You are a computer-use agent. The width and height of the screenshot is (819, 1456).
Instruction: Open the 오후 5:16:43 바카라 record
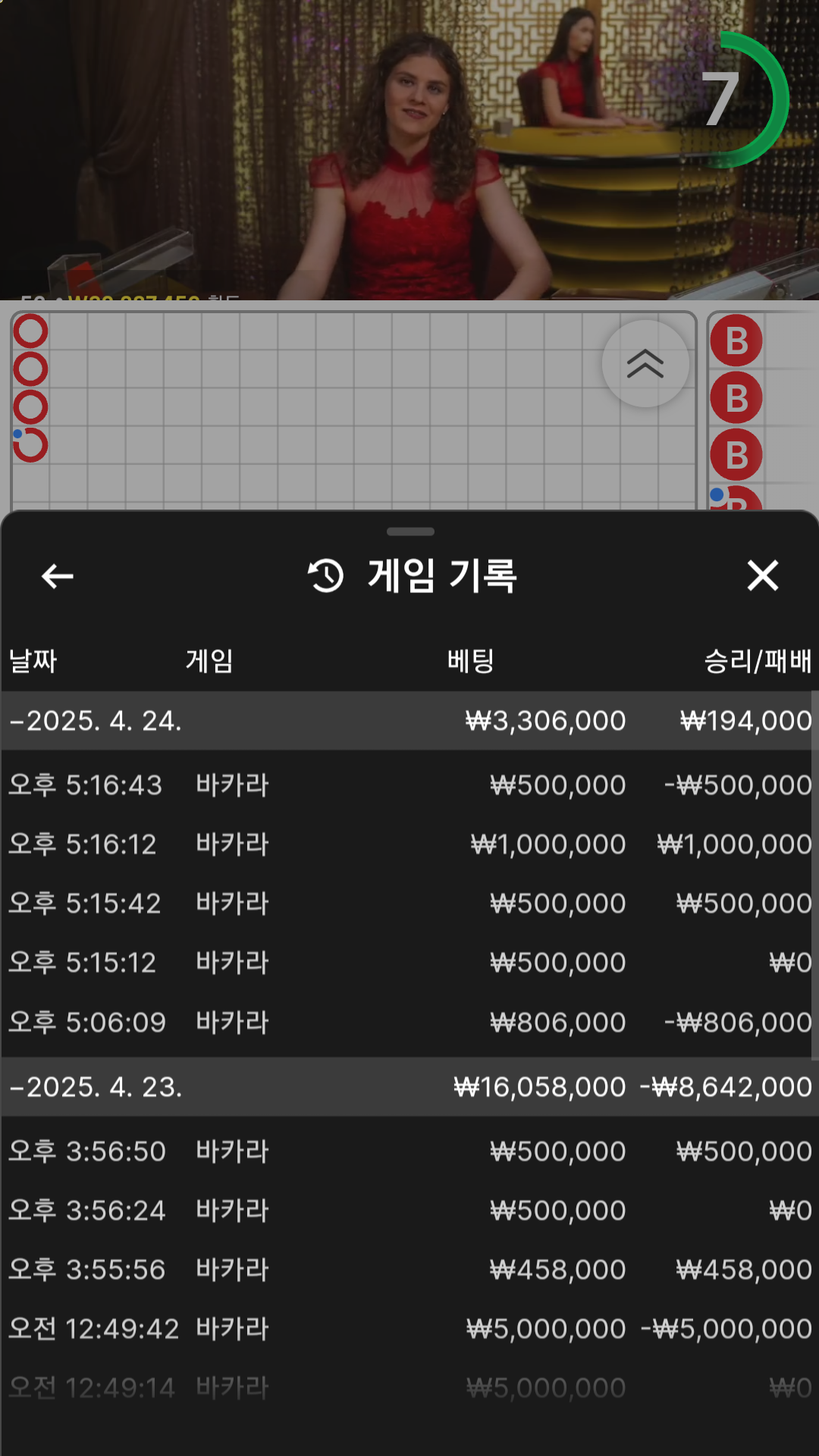(409, 785)
